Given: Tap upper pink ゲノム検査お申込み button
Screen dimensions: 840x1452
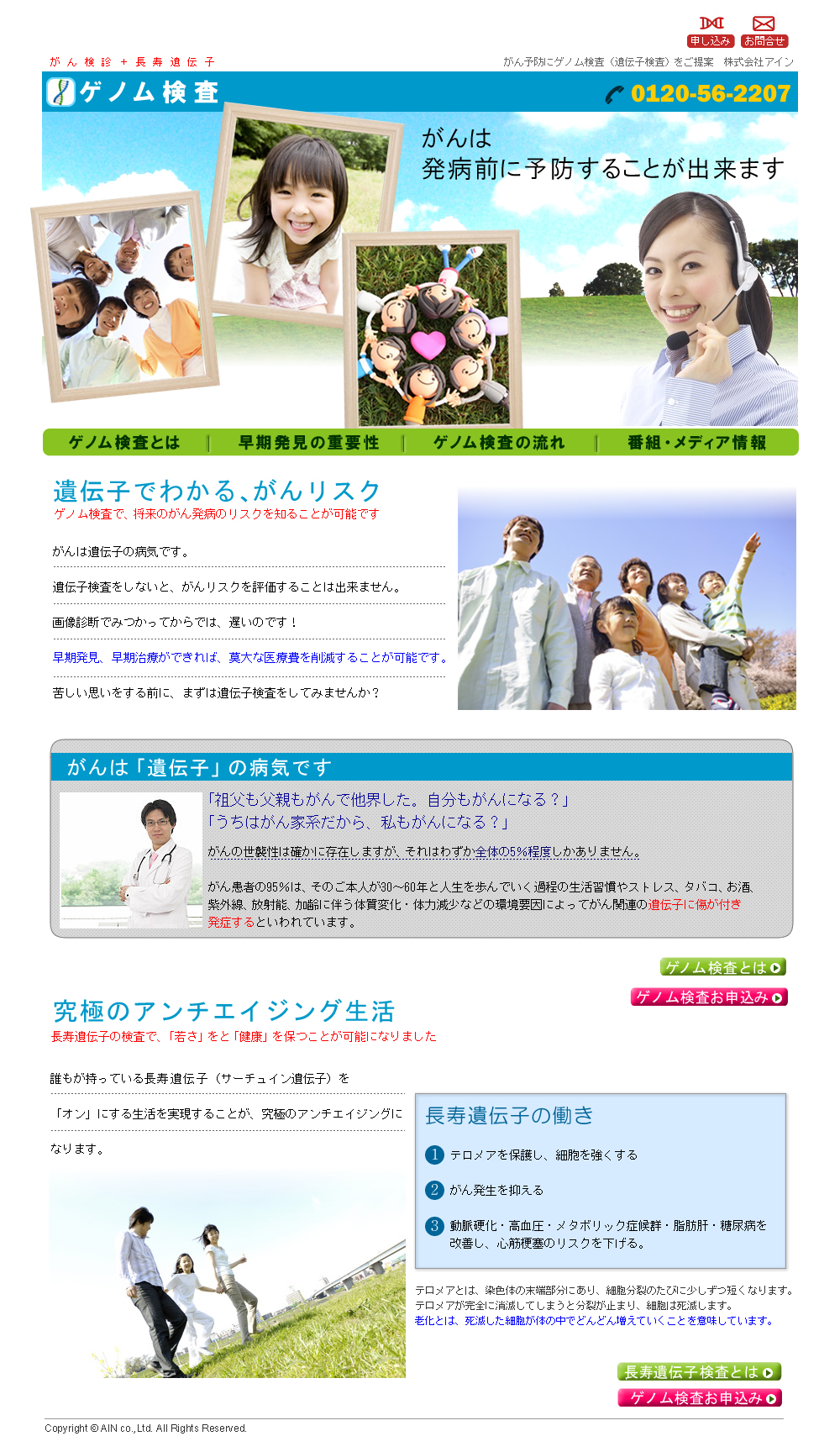Looking at the screenshot, I should pos(709,997).
